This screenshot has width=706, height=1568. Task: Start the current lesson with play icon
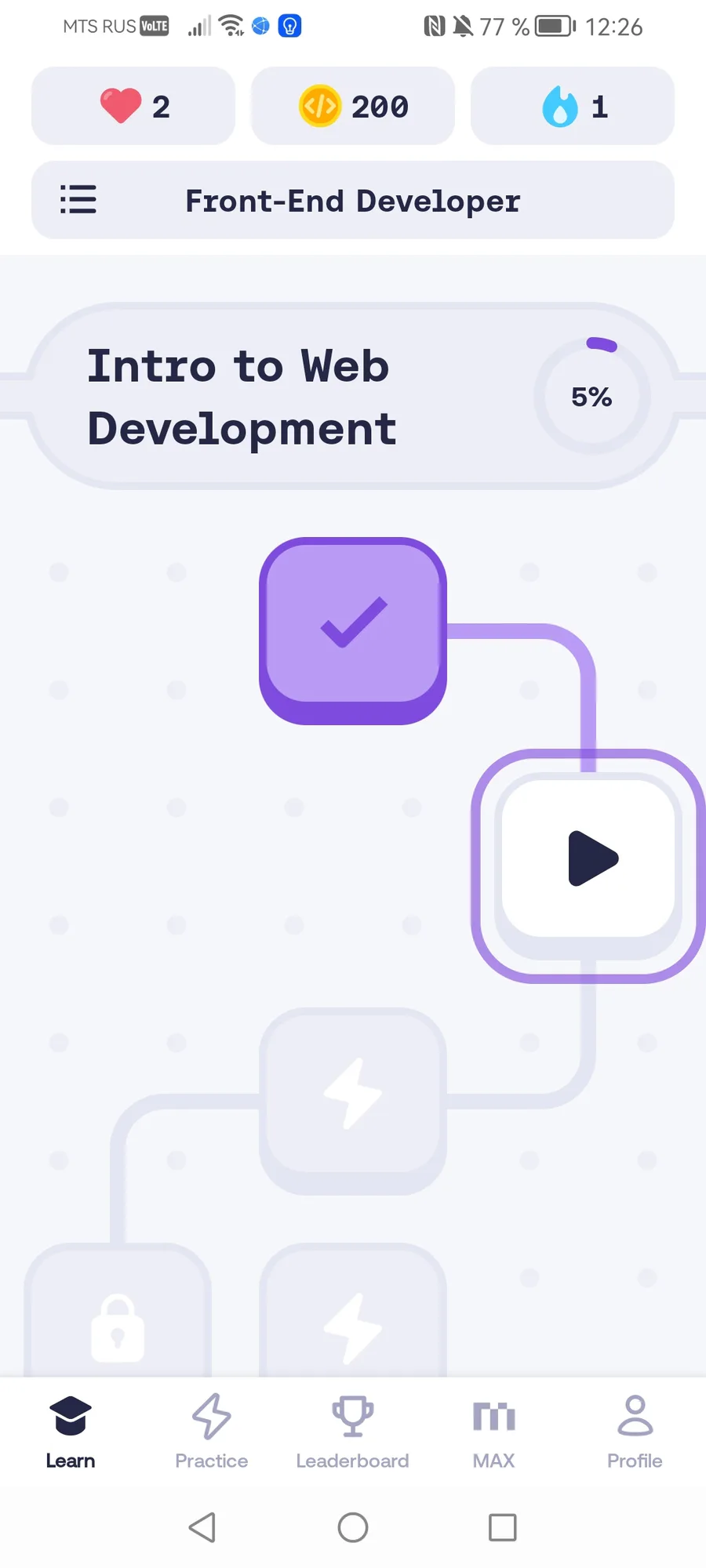point(588,866)
